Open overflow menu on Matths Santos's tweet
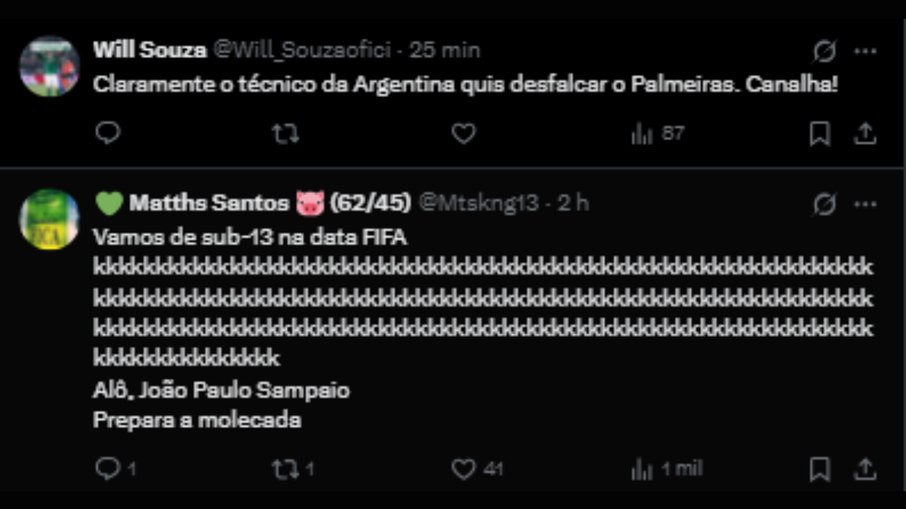 pyautogui.click(x=865, y=203)
